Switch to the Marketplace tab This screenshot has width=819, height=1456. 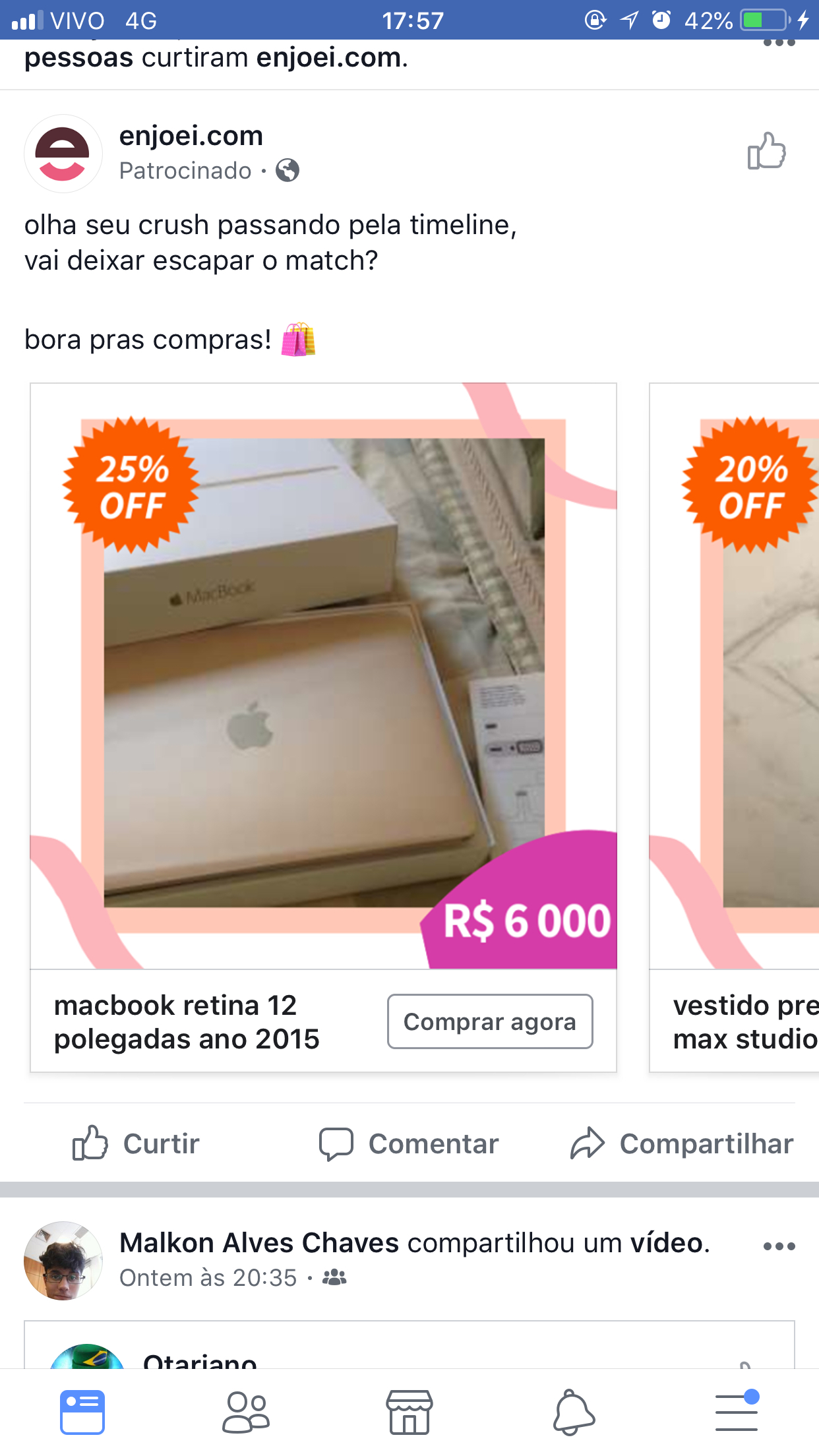409,1412
